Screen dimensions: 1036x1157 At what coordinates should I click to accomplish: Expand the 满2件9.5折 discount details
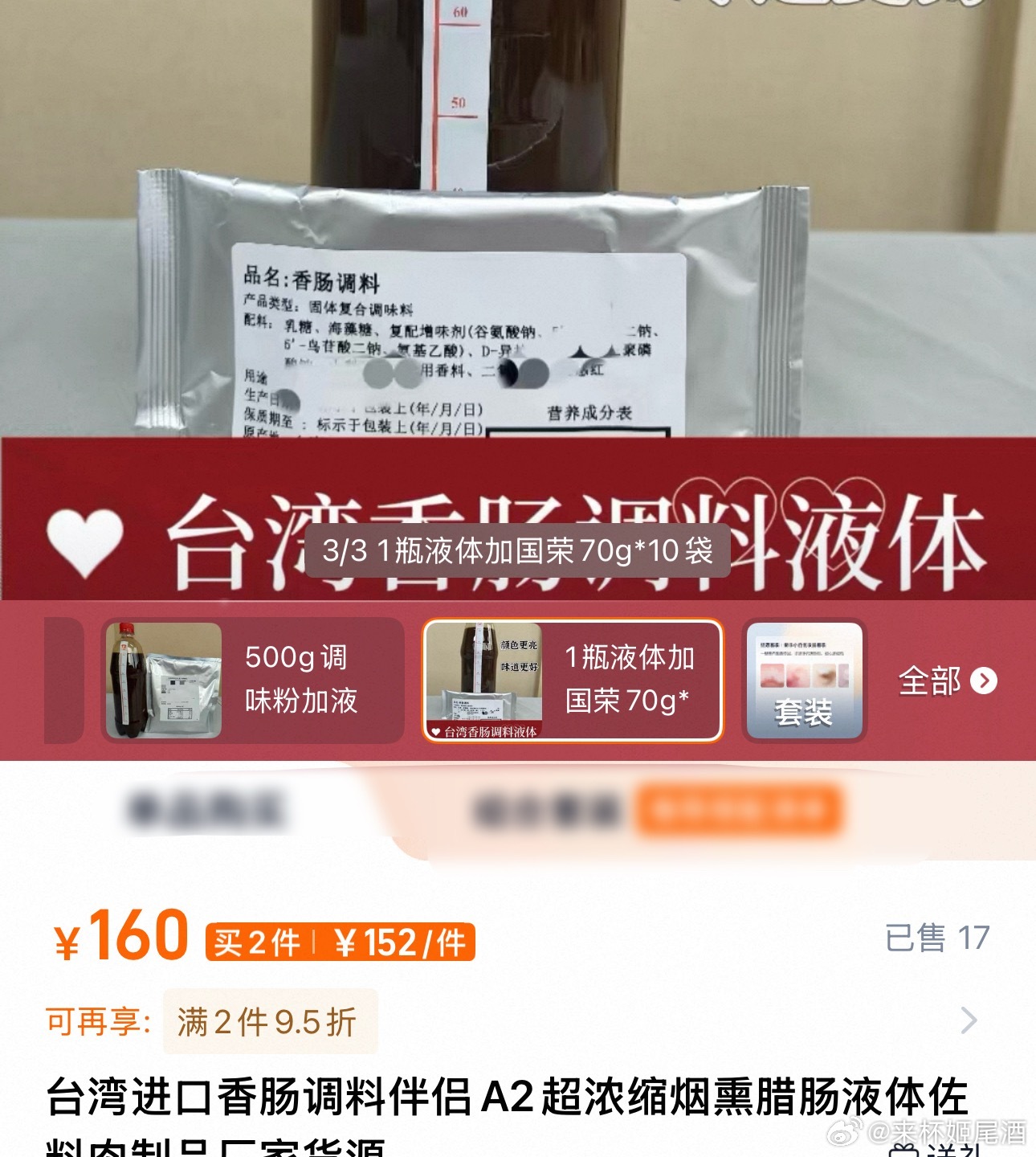tap(969, 1021)
